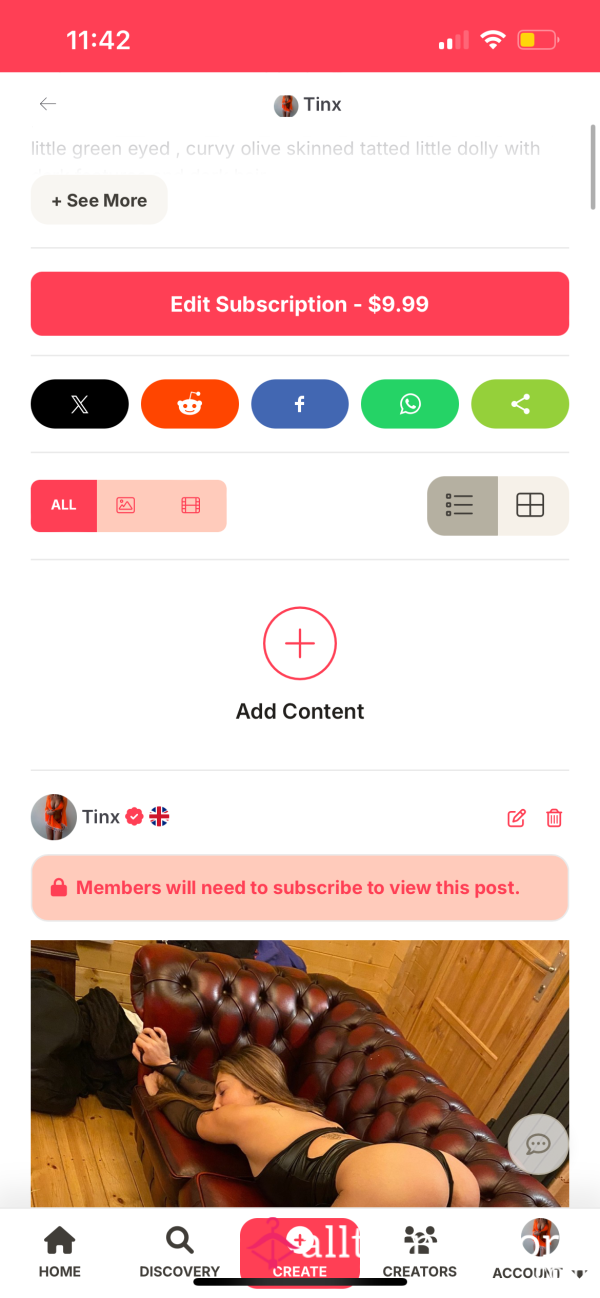This screenshot has width=600, height=1298.
Task: Tap Edit Subscription - $9.99 button
Action: 300,304
